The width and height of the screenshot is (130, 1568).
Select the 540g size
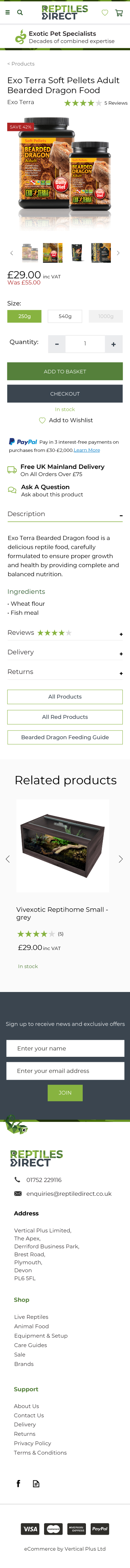65,316
